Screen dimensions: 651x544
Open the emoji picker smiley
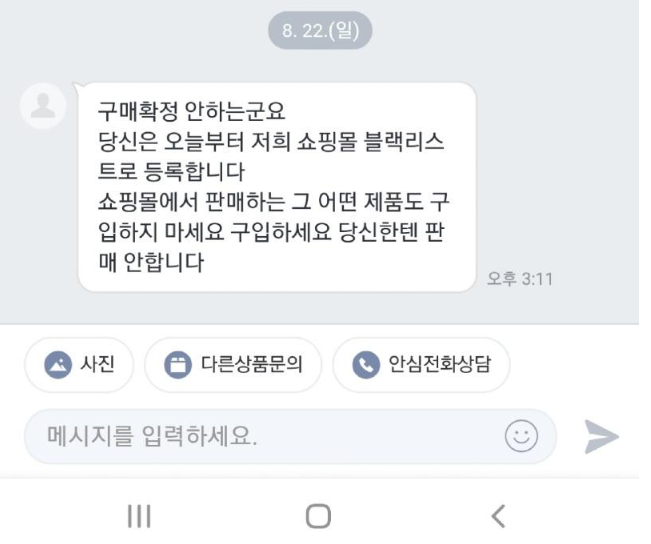tap(521, 436)
